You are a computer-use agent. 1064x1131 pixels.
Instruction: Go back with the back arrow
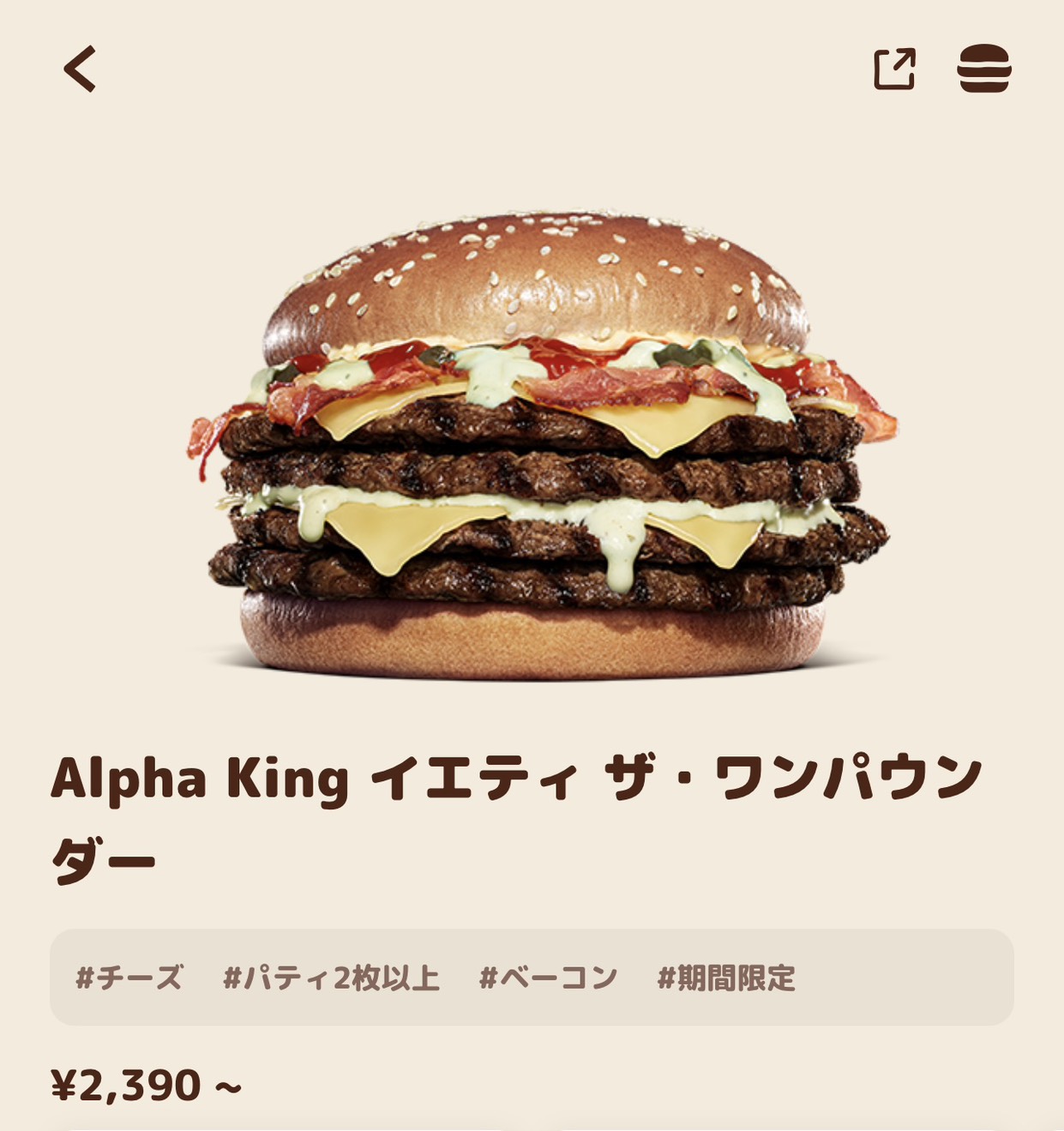(80, 69)
